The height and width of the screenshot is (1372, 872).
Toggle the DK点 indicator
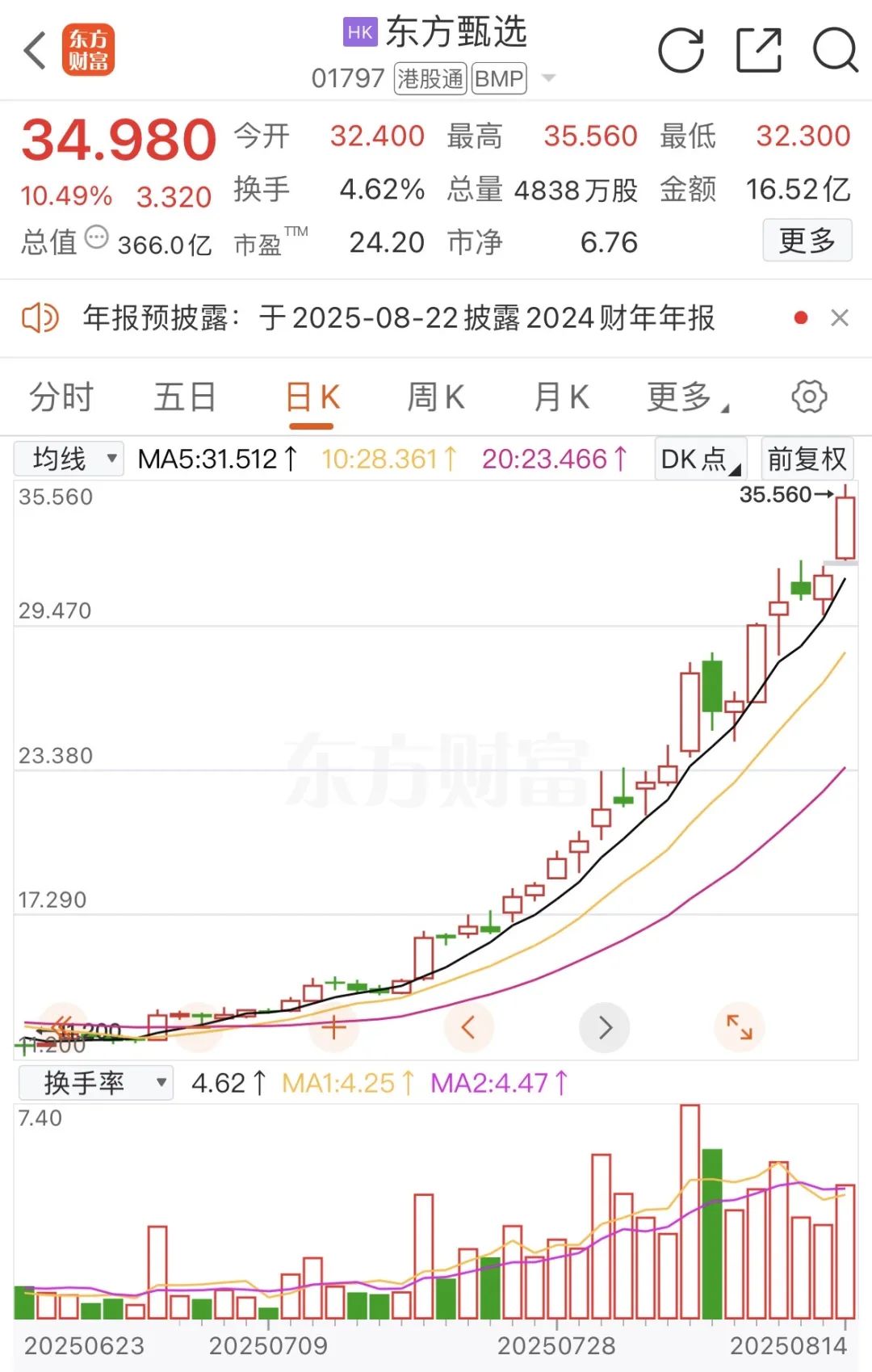point(700,459)
